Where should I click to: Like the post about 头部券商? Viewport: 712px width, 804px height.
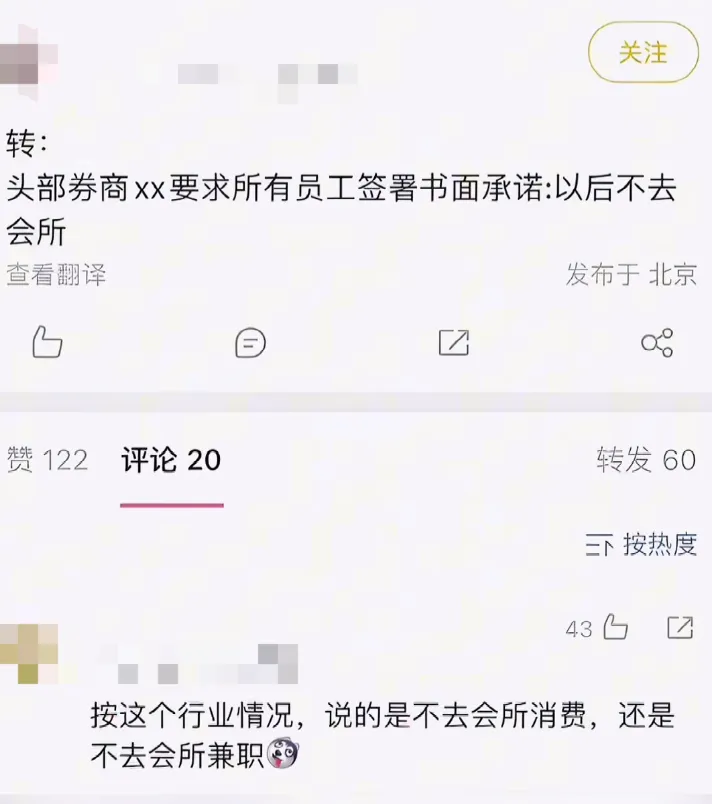[47, 342]
